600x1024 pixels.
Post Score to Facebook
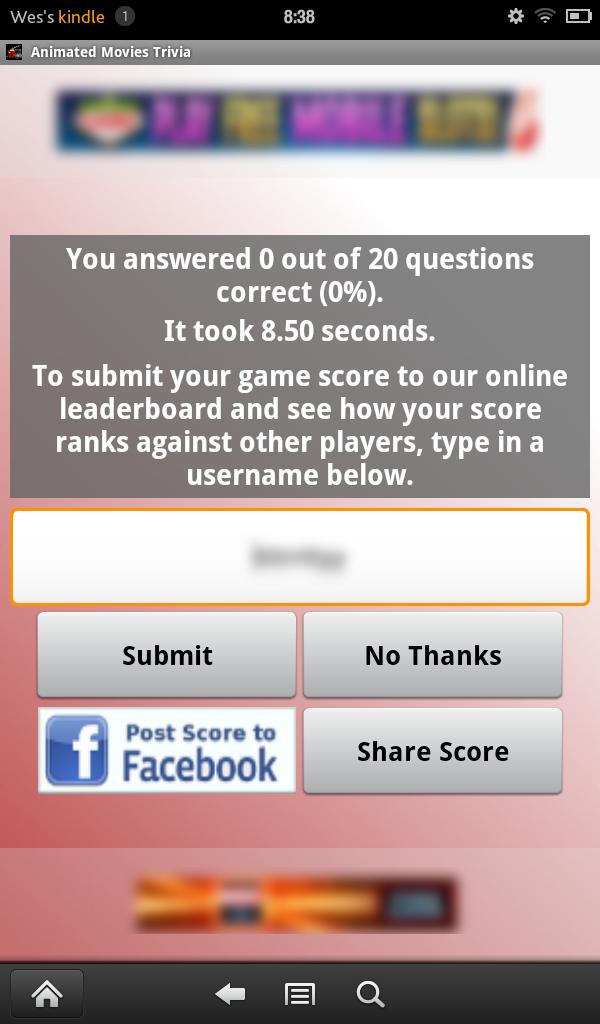167,751
